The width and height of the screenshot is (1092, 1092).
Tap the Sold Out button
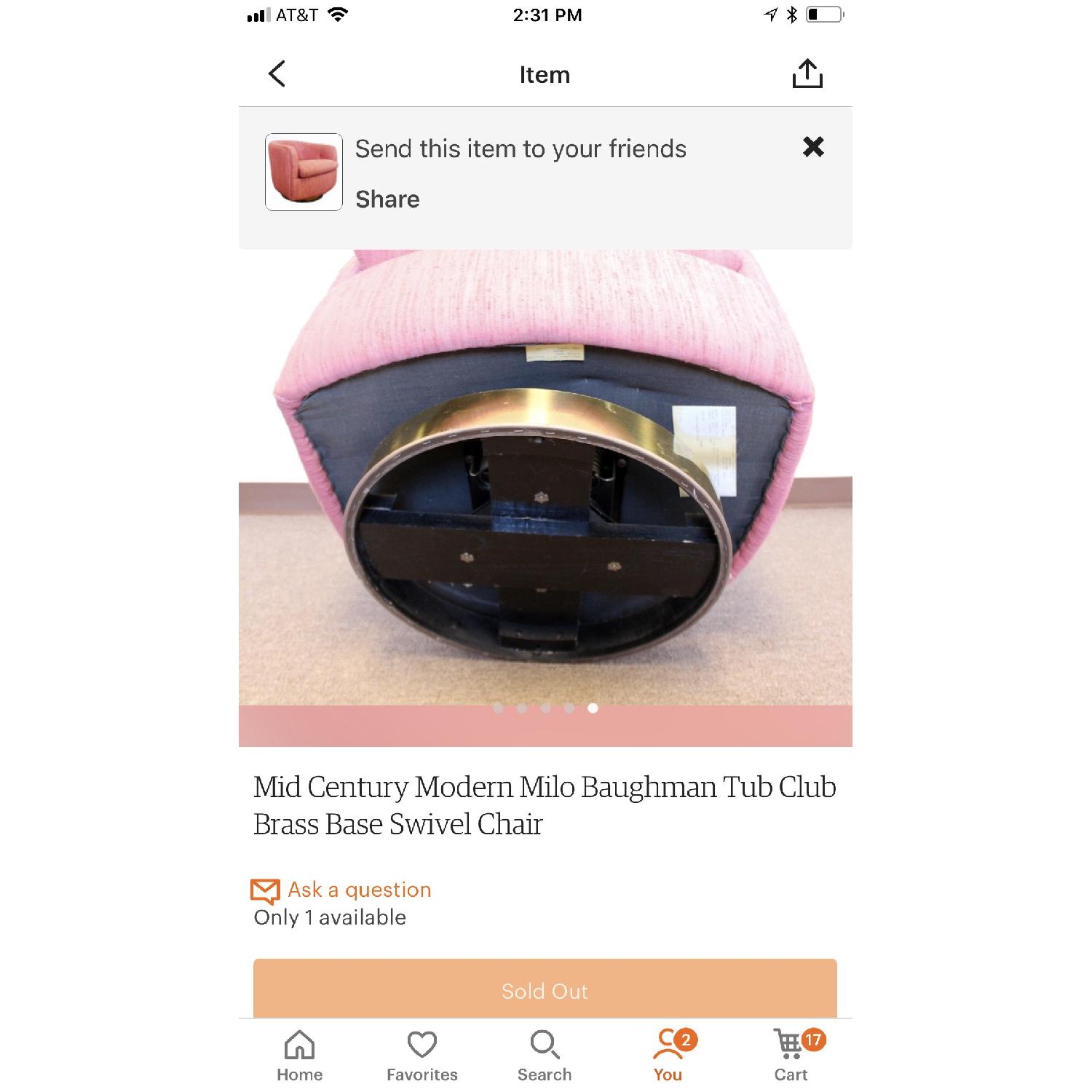(x=545, y=990)
